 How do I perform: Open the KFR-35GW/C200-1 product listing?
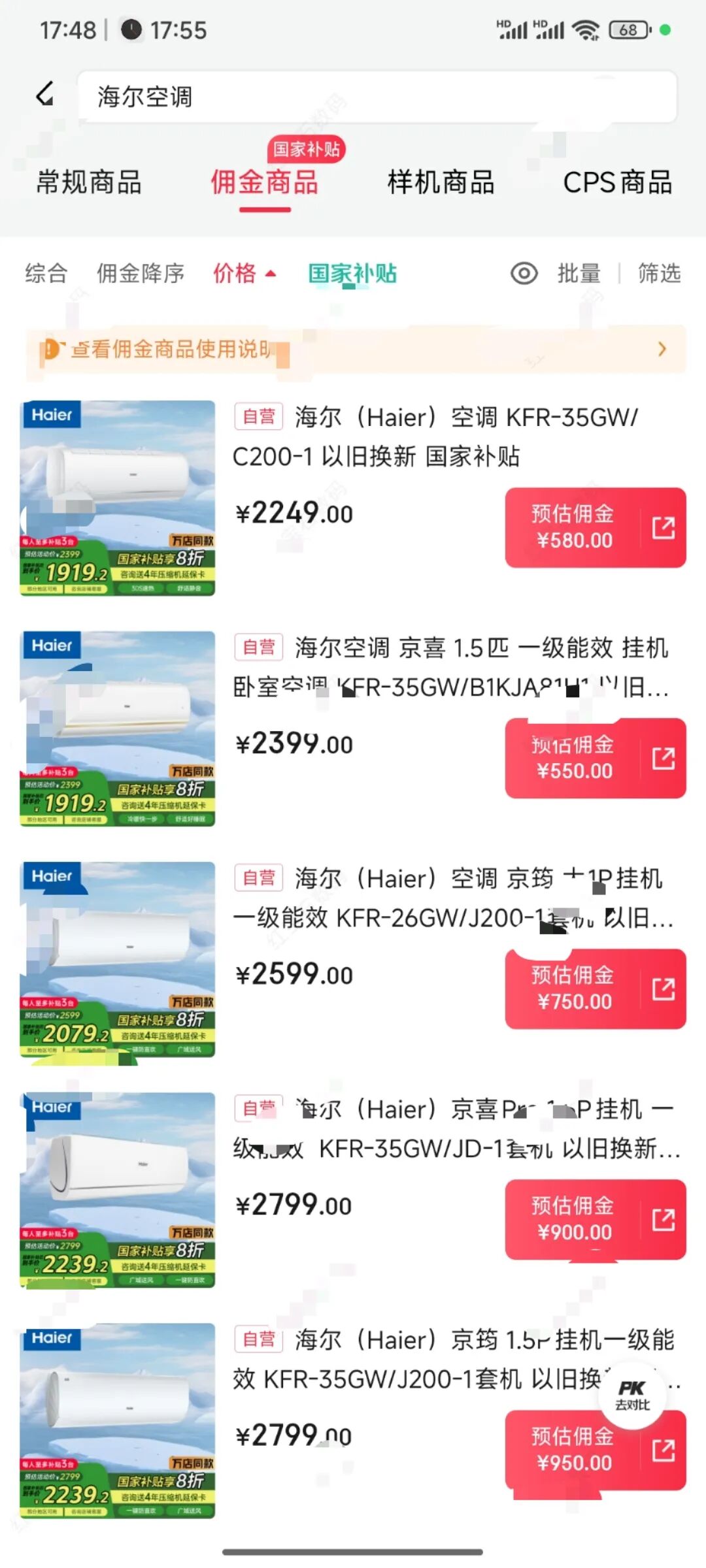[x=353, y=498]
